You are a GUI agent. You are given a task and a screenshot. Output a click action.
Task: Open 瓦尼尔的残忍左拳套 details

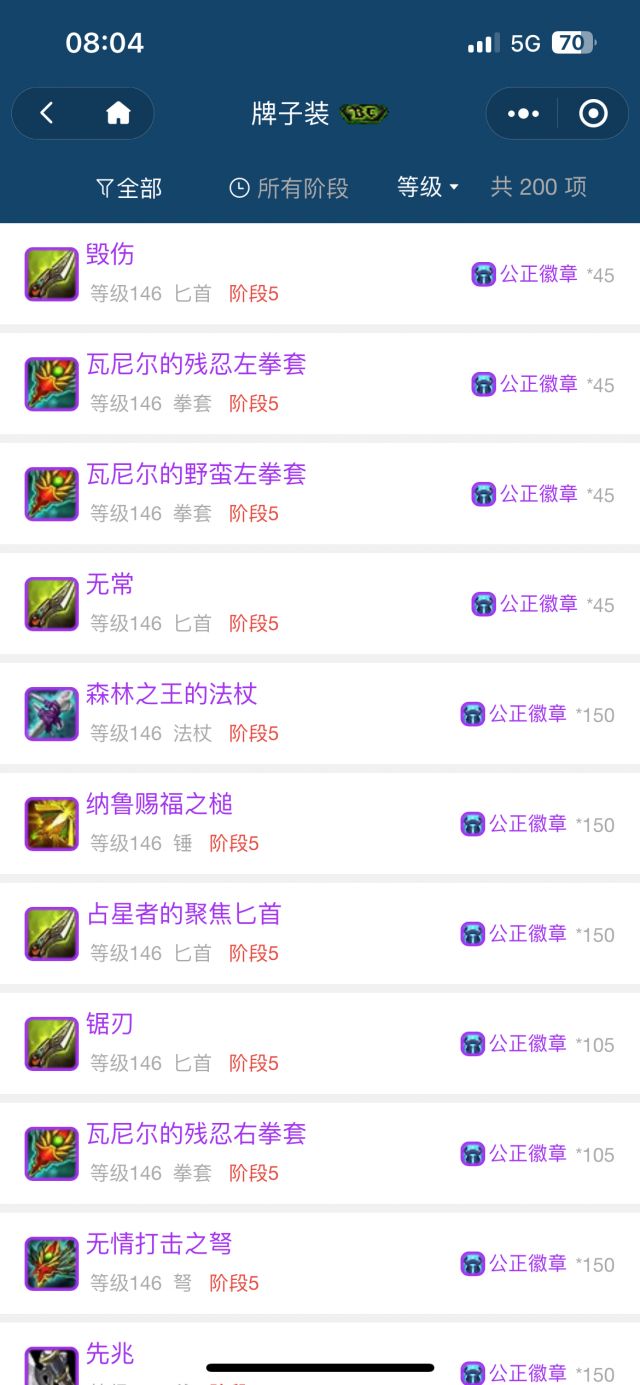320,384
